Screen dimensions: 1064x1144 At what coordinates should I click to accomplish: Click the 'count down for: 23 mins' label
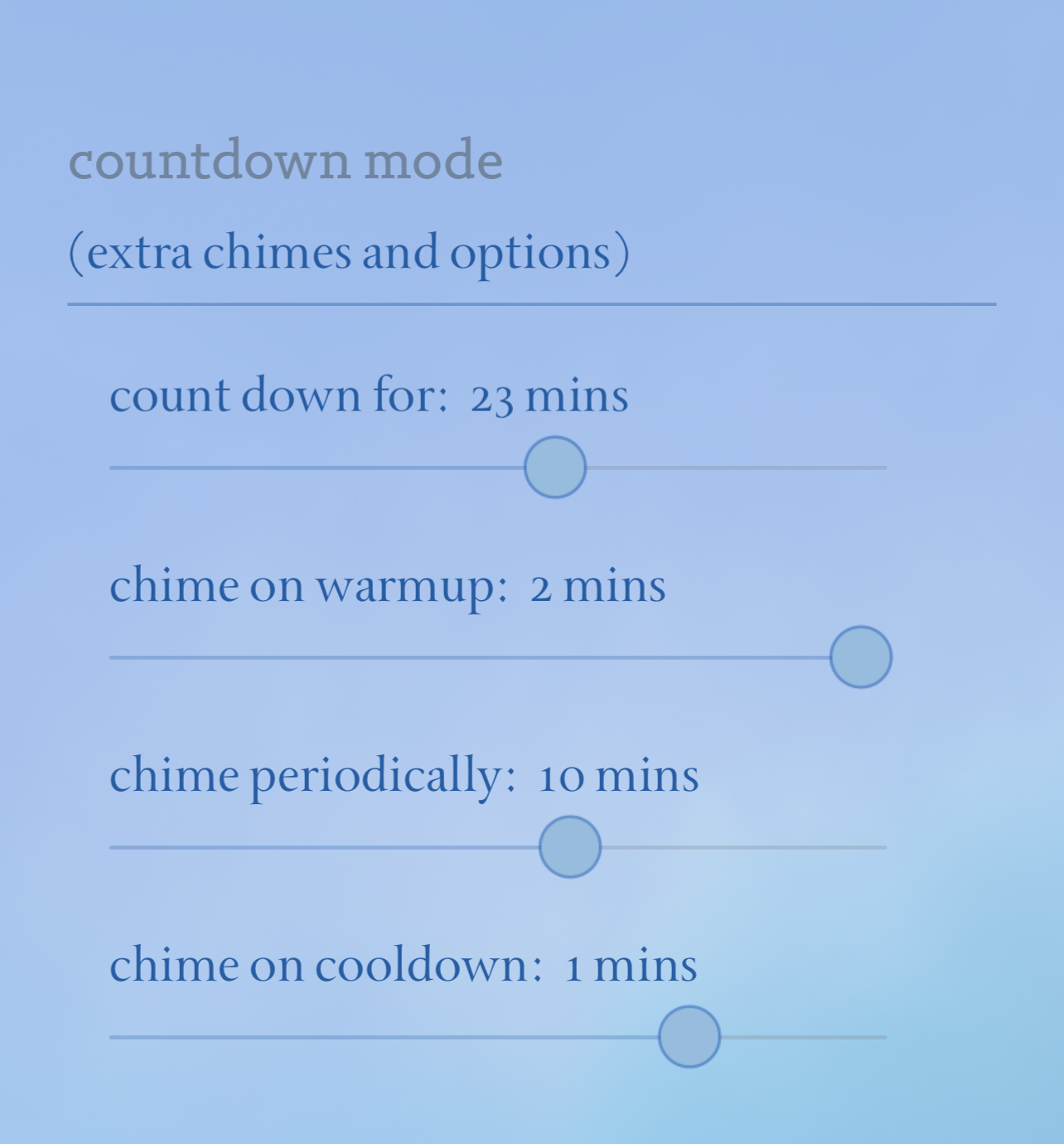[370, 395]
